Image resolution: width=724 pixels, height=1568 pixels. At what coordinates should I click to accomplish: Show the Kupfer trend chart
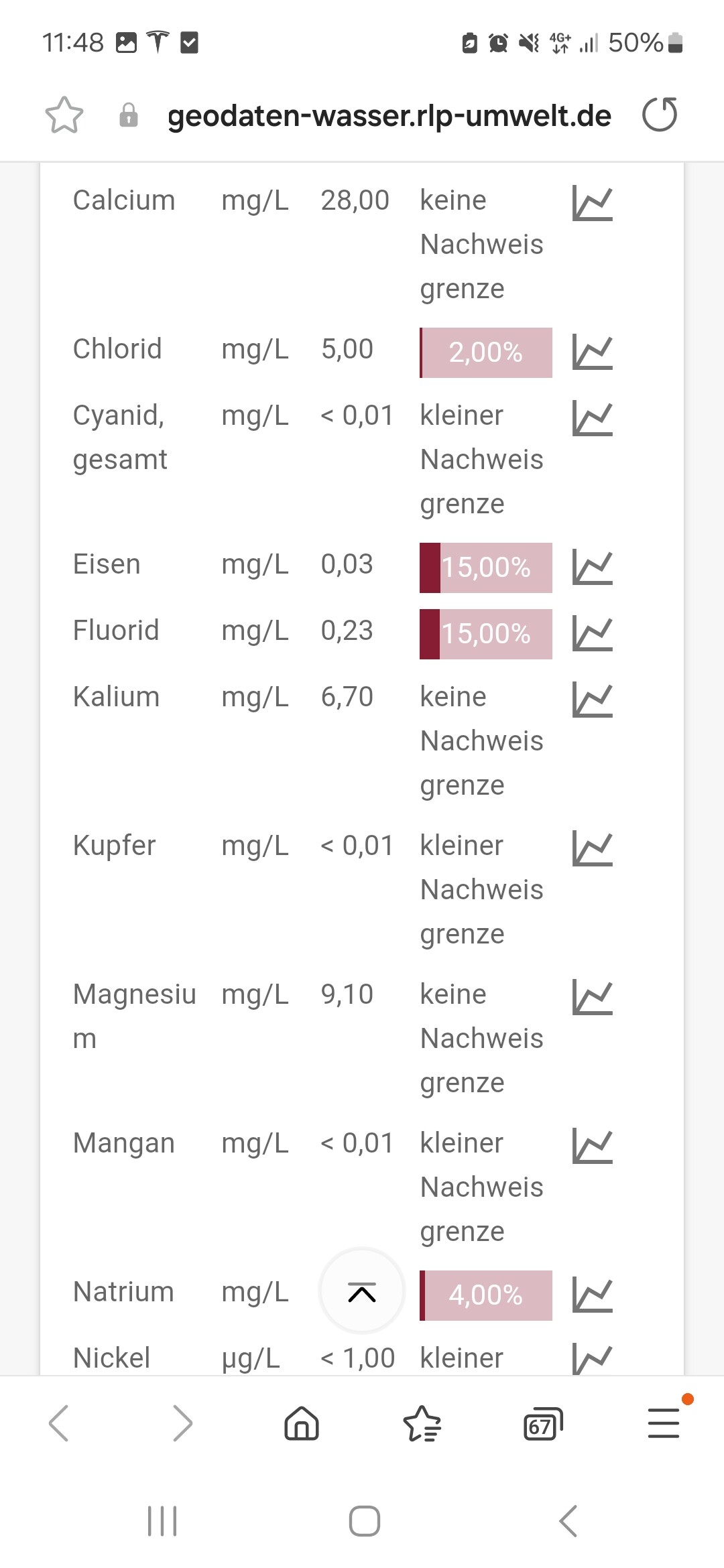593,848
